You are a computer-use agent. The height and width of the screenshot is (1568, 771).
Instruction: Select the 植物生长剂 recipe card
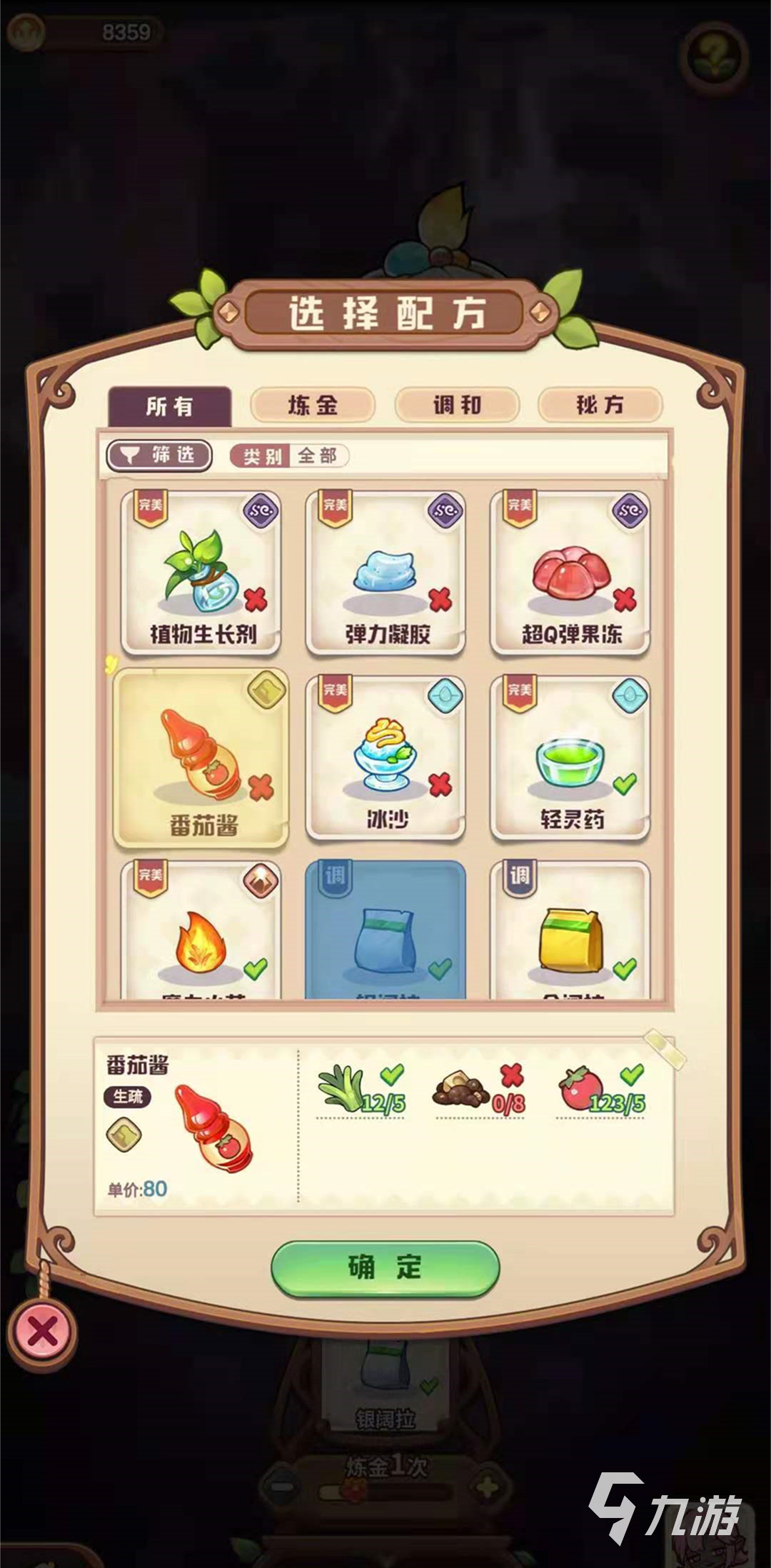coord(201,573)
